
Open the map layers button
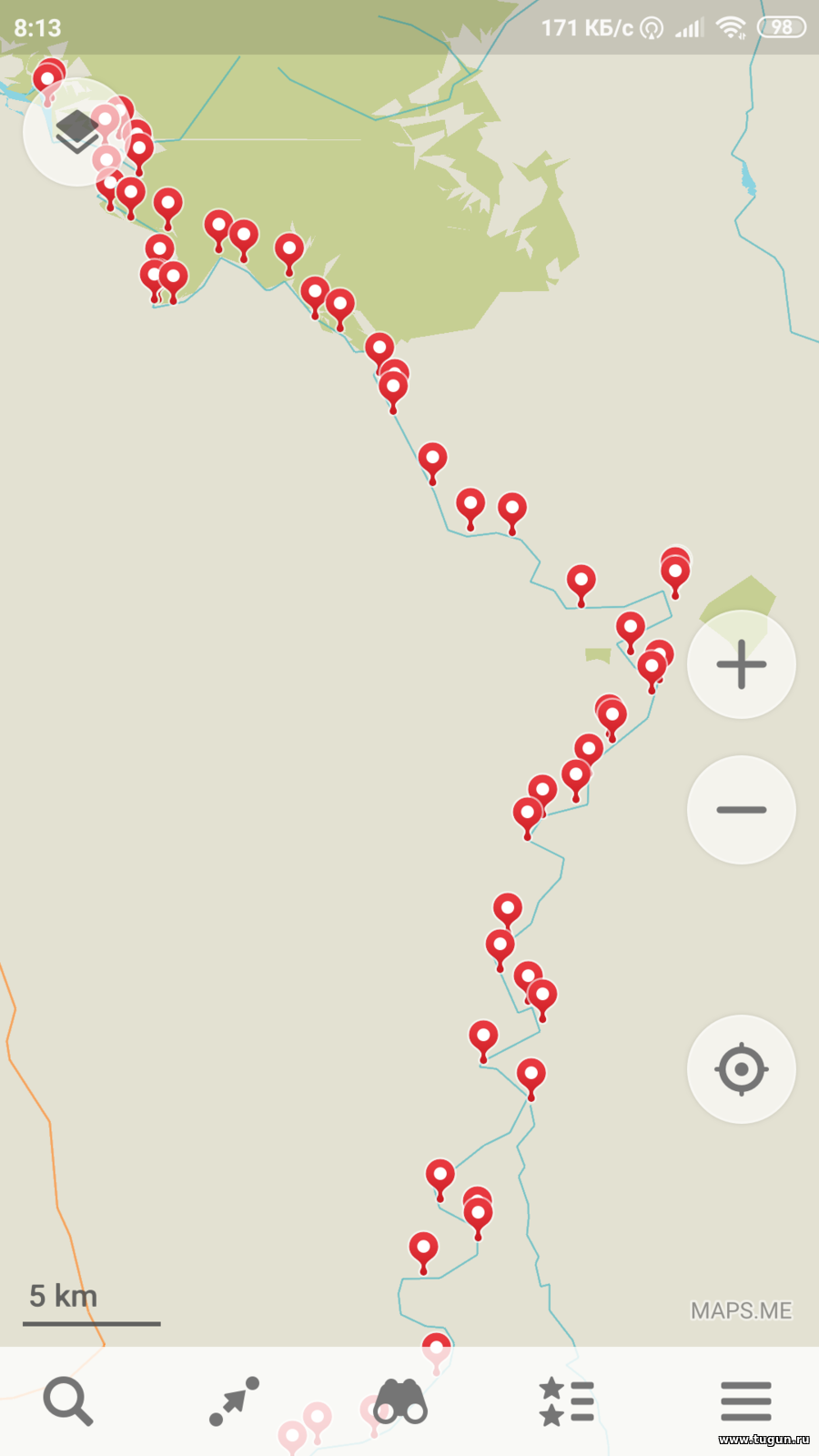(x=77, y=132)
